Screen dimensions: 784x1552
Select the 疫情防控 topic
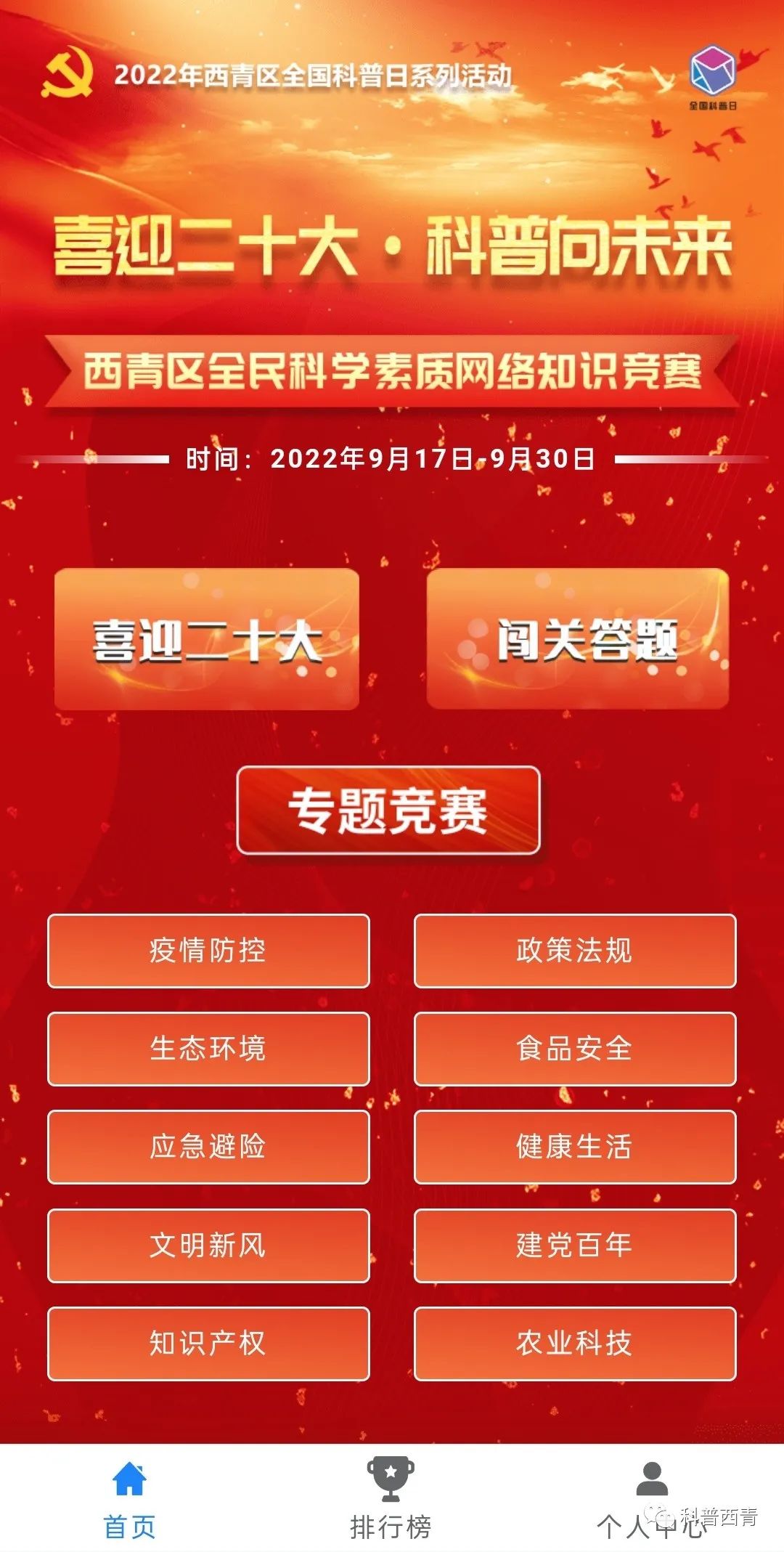208,951
